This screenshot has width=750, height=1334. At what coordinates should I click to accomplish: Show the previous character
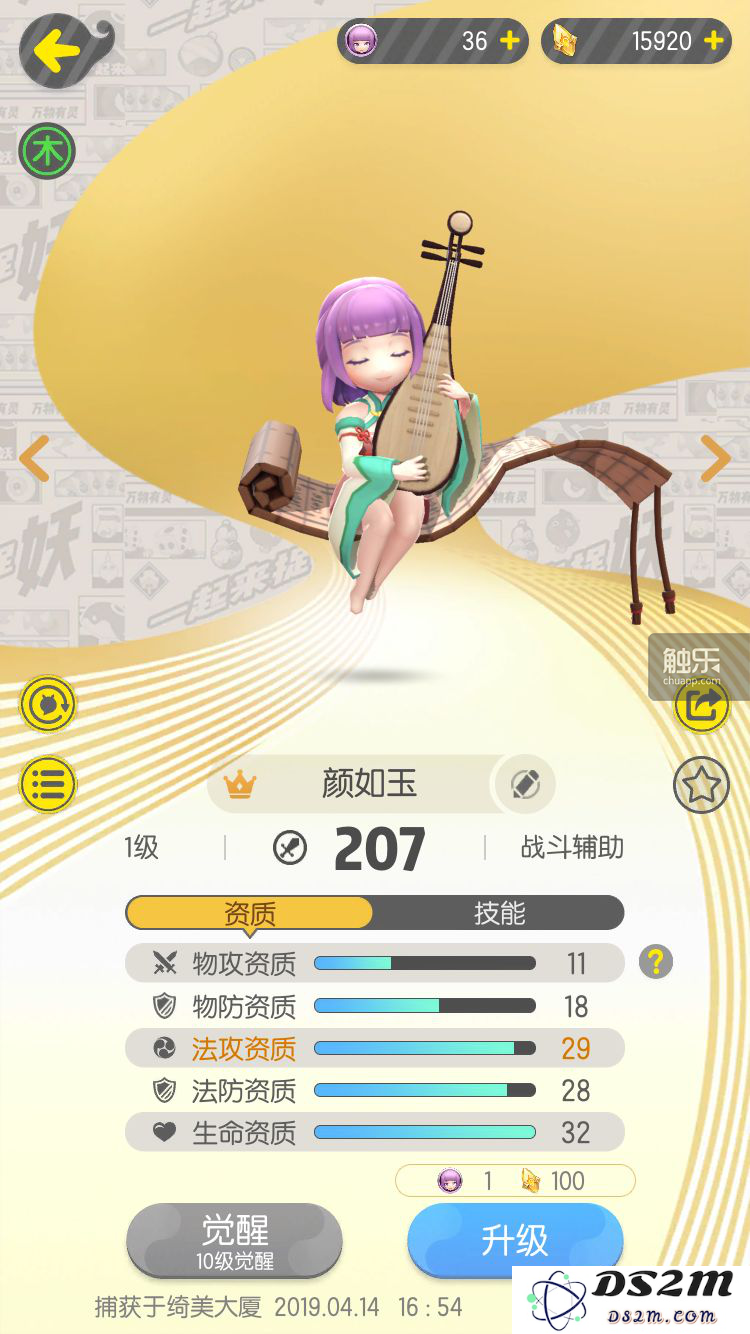[x=34, y=459]
